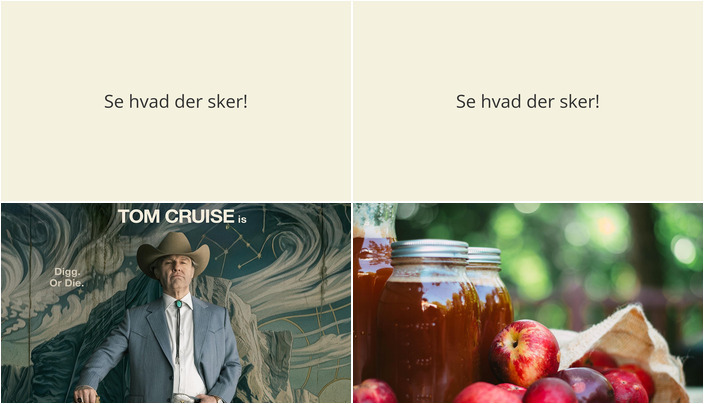This screenshot has height=404, width=704.
Task: Open 'Se hvad der sker!' card above apple jars photo
Action: (x=528, y=101)
